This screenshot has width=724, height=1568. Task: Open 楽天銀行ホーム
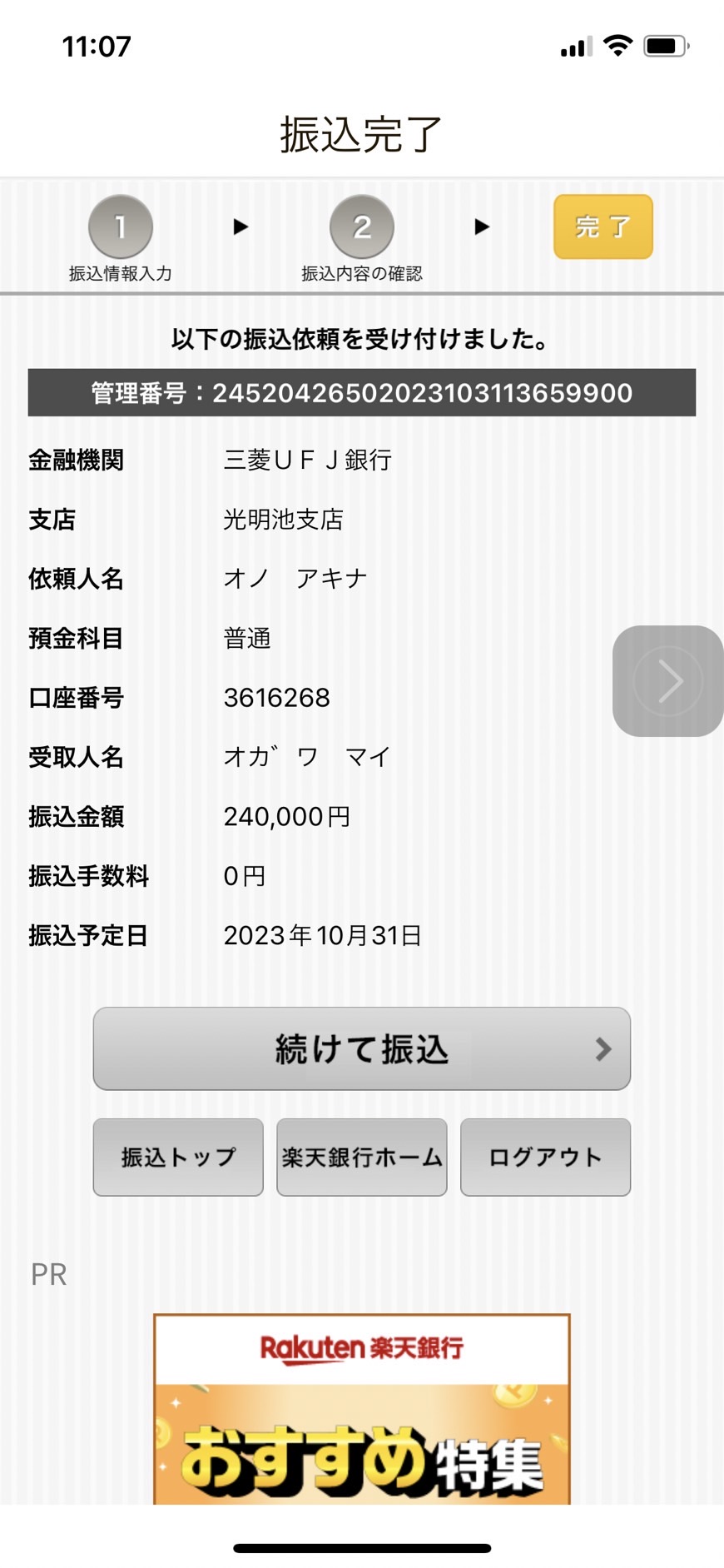tap(362, 1157)
